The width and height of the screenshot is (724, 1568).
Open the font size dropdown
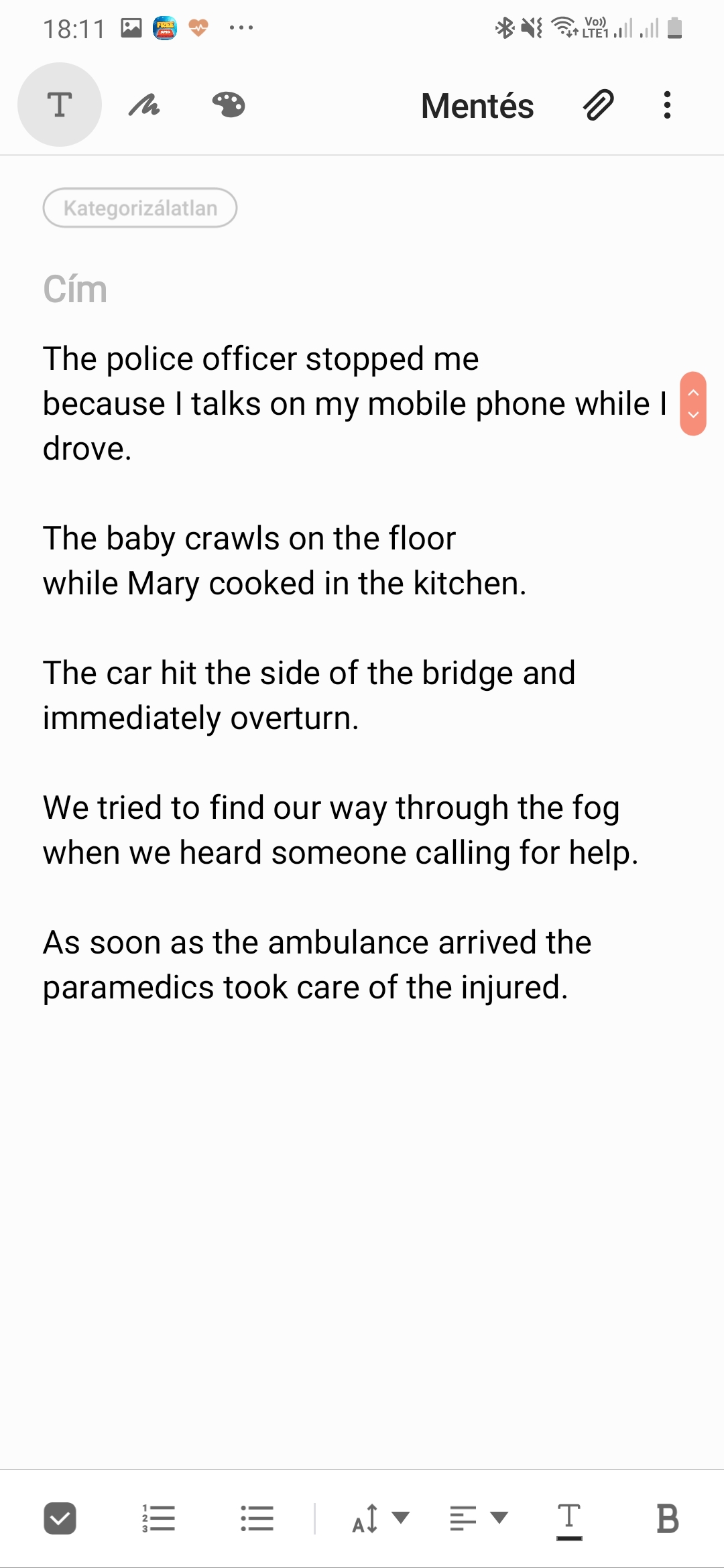[x=380, y=1518]
